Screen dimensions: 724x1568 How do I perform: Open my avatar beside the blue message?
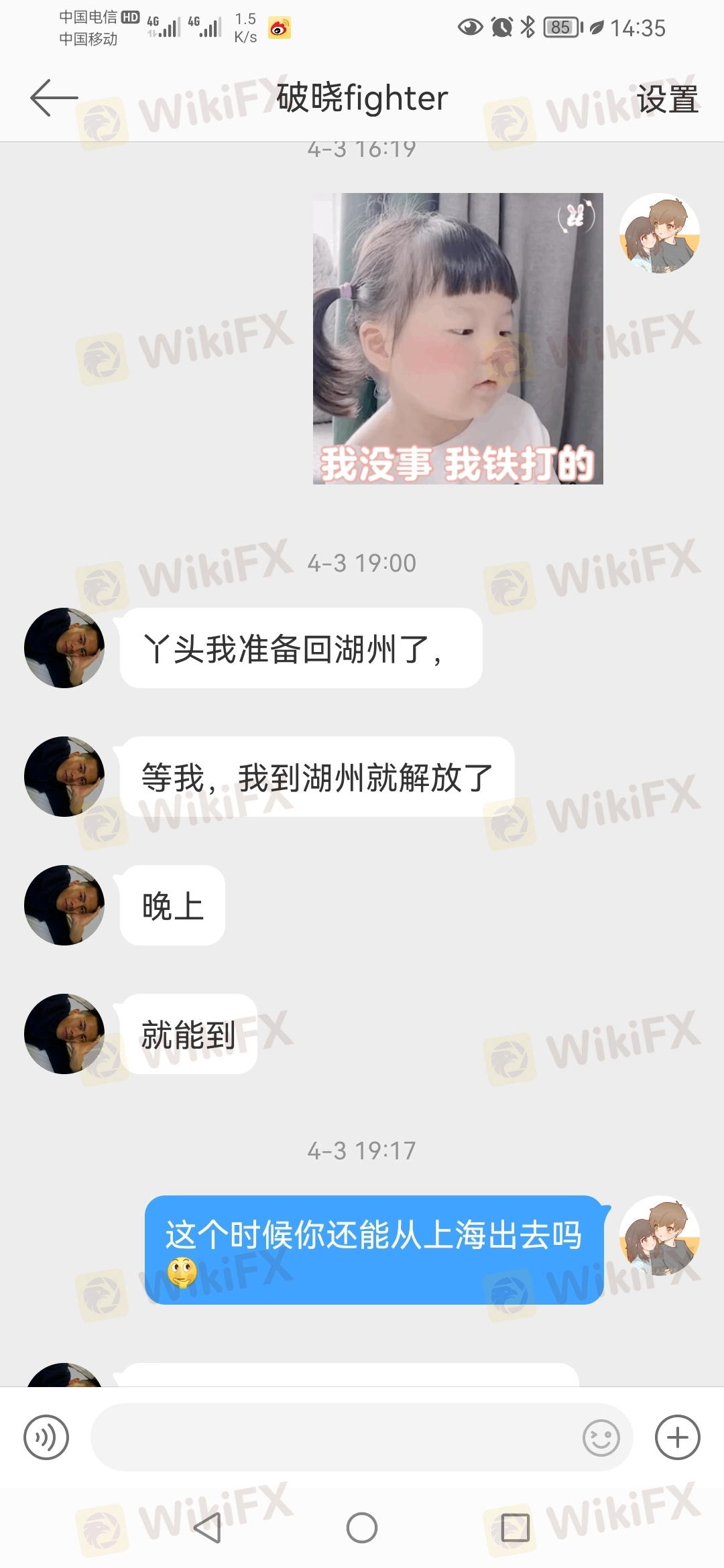point(659,1235)
